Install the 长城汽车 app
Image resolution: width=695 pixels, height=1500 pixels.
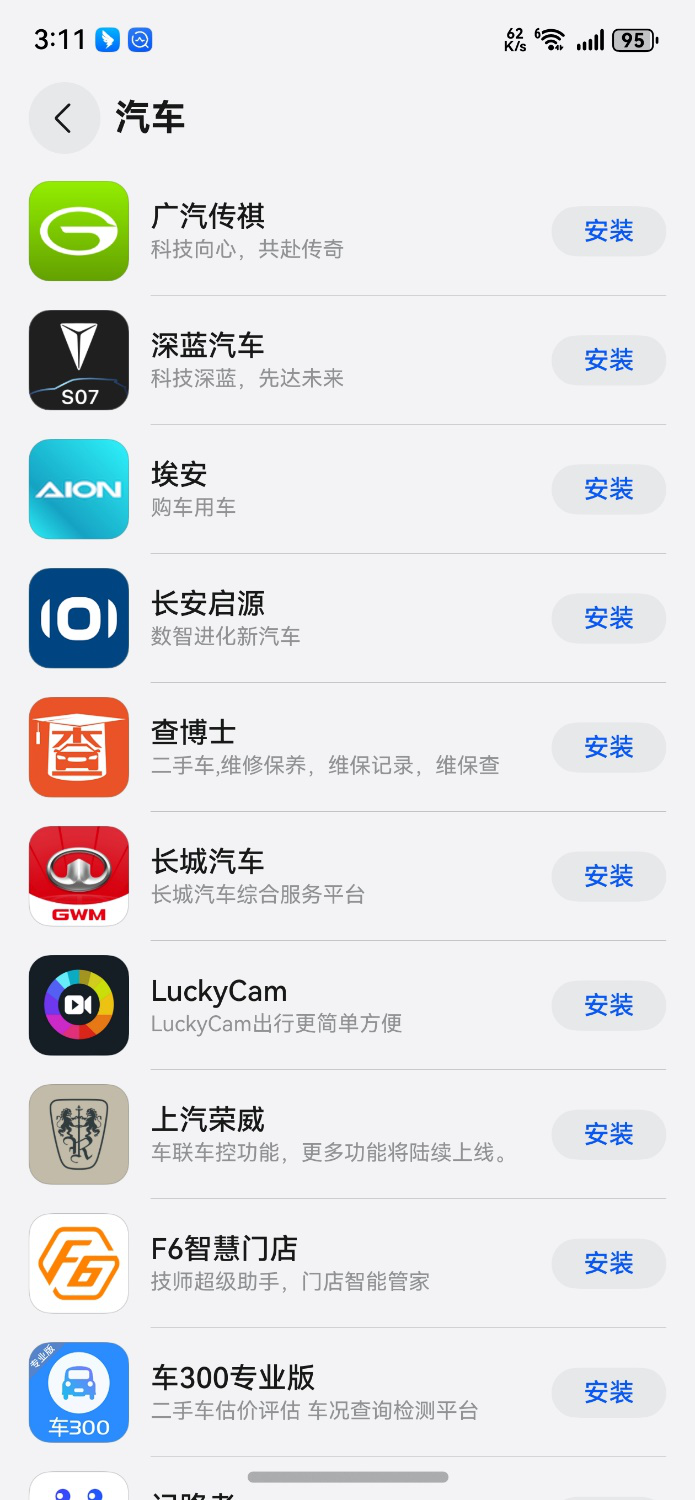click(608, 876)
